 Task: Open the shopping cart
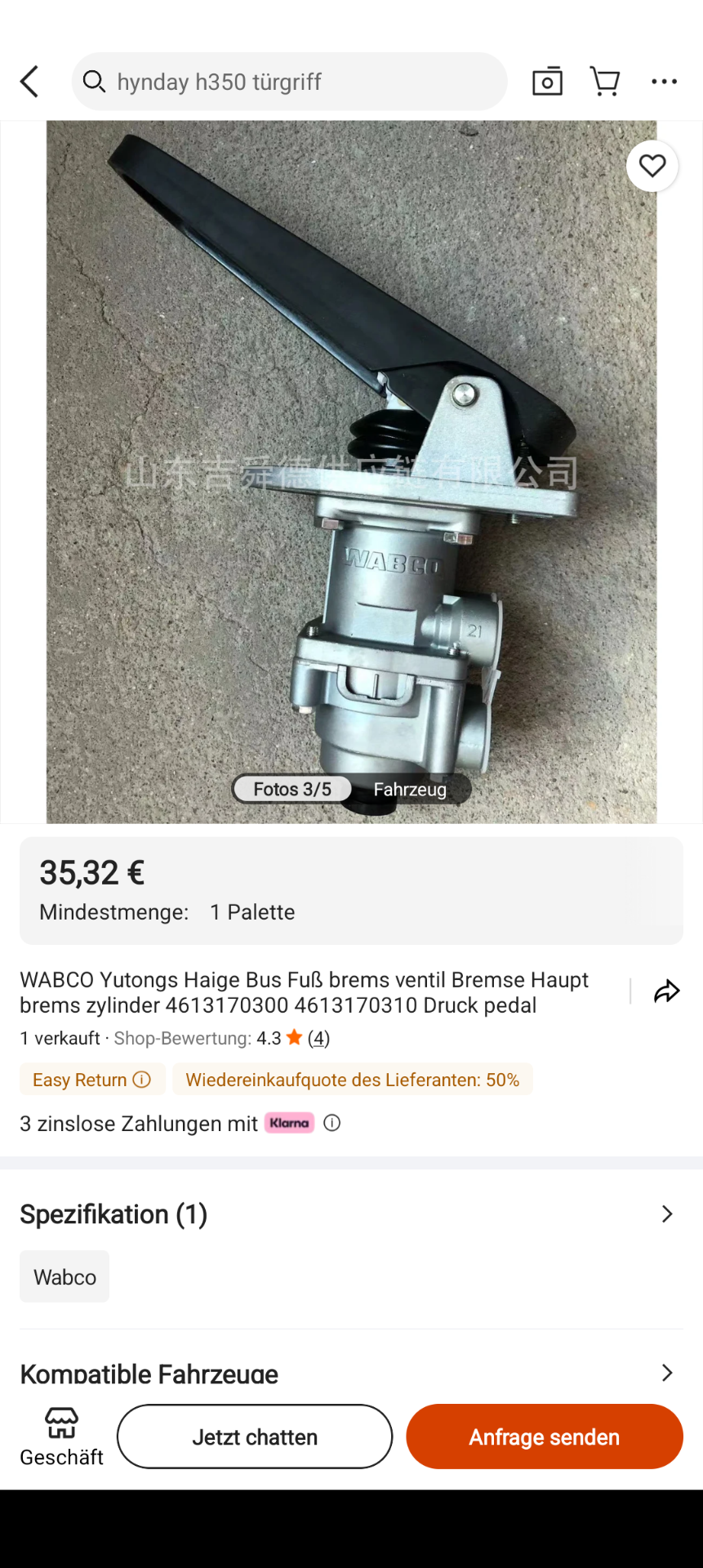[x=605, y=82]
